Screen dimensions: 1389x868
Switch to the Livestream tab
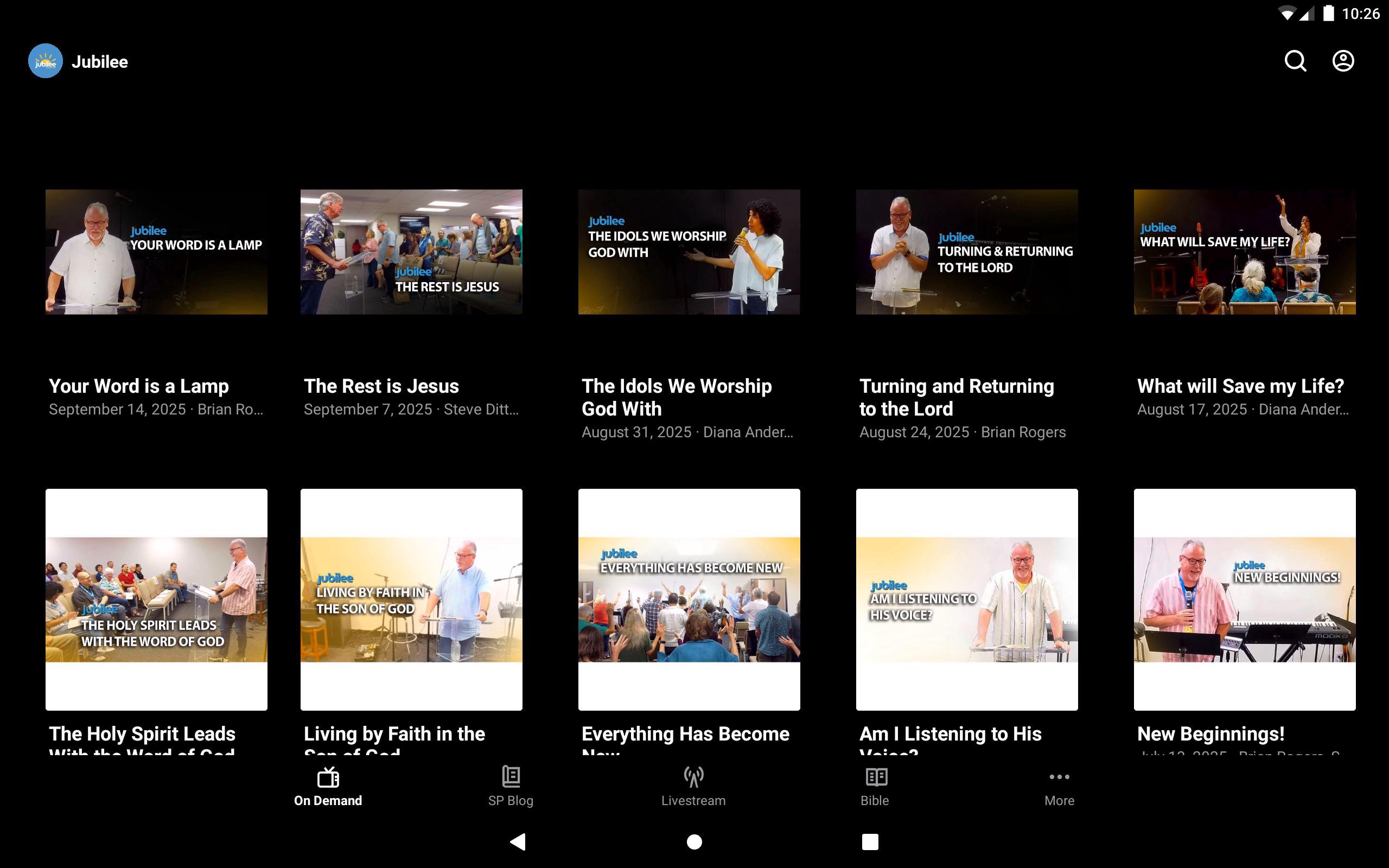[x=693, y=787]
